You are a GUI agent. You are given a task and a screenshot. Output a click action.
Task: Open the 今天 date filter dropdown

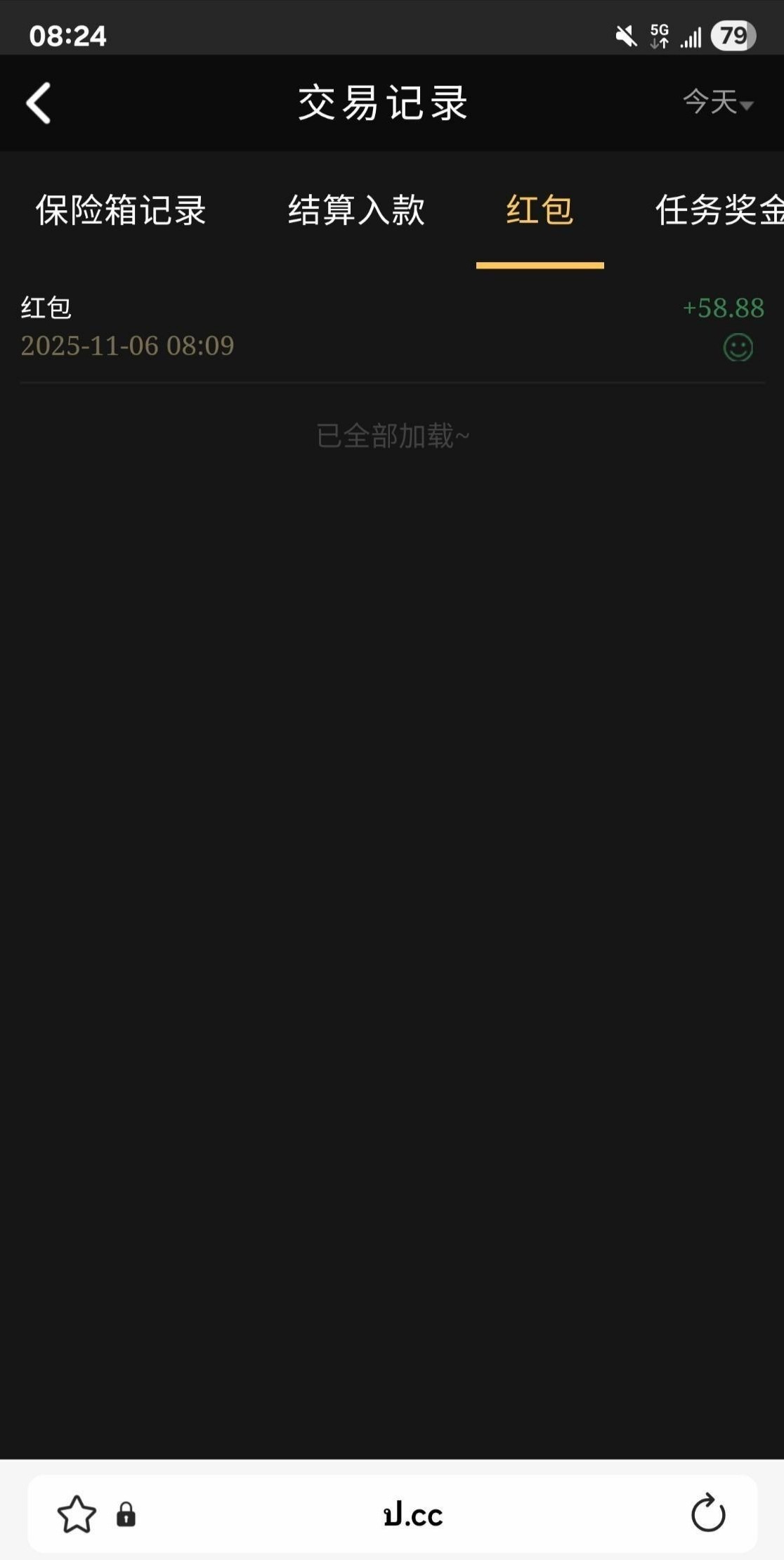(718, 103)
